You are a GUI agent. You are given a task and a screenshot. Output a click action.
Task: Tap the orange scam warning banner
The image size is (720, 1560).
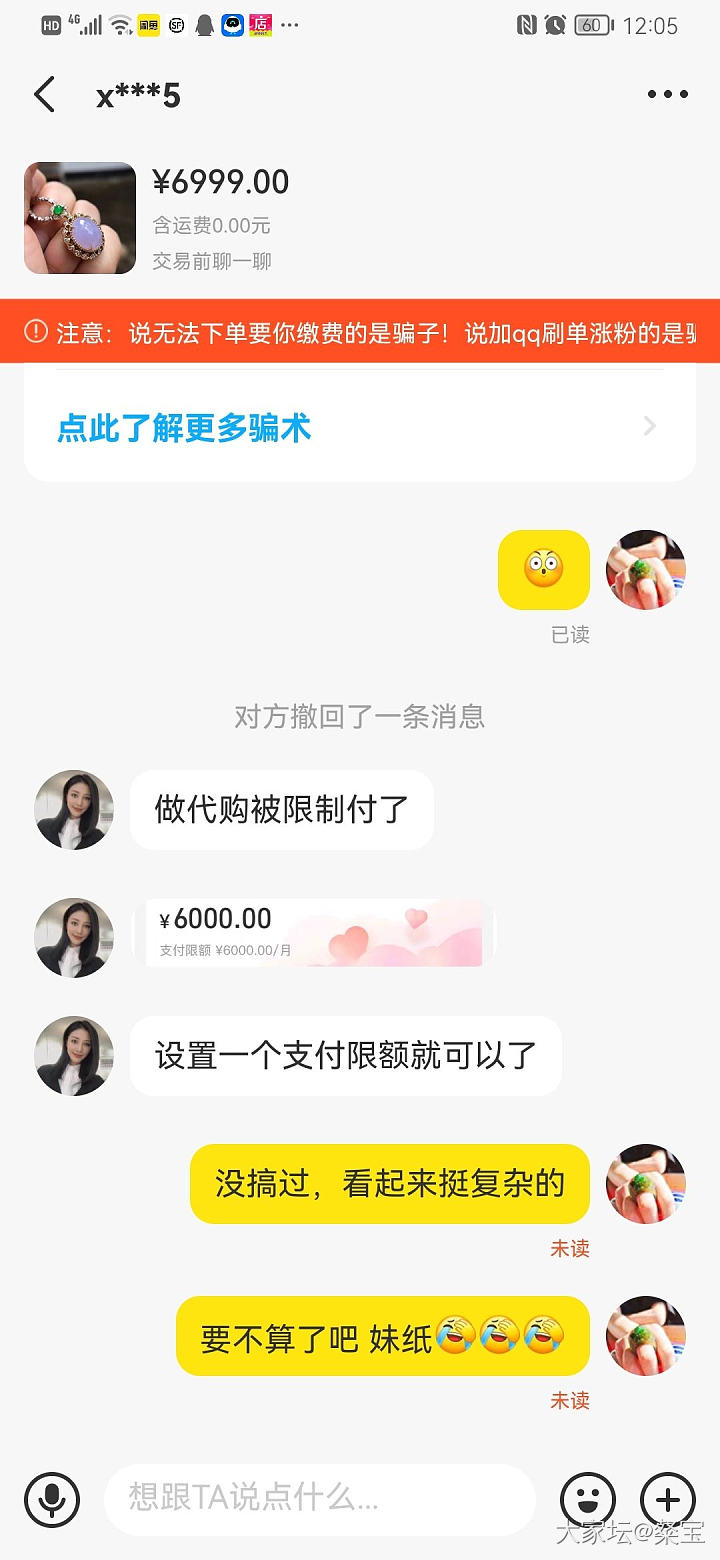coord(360,332)
